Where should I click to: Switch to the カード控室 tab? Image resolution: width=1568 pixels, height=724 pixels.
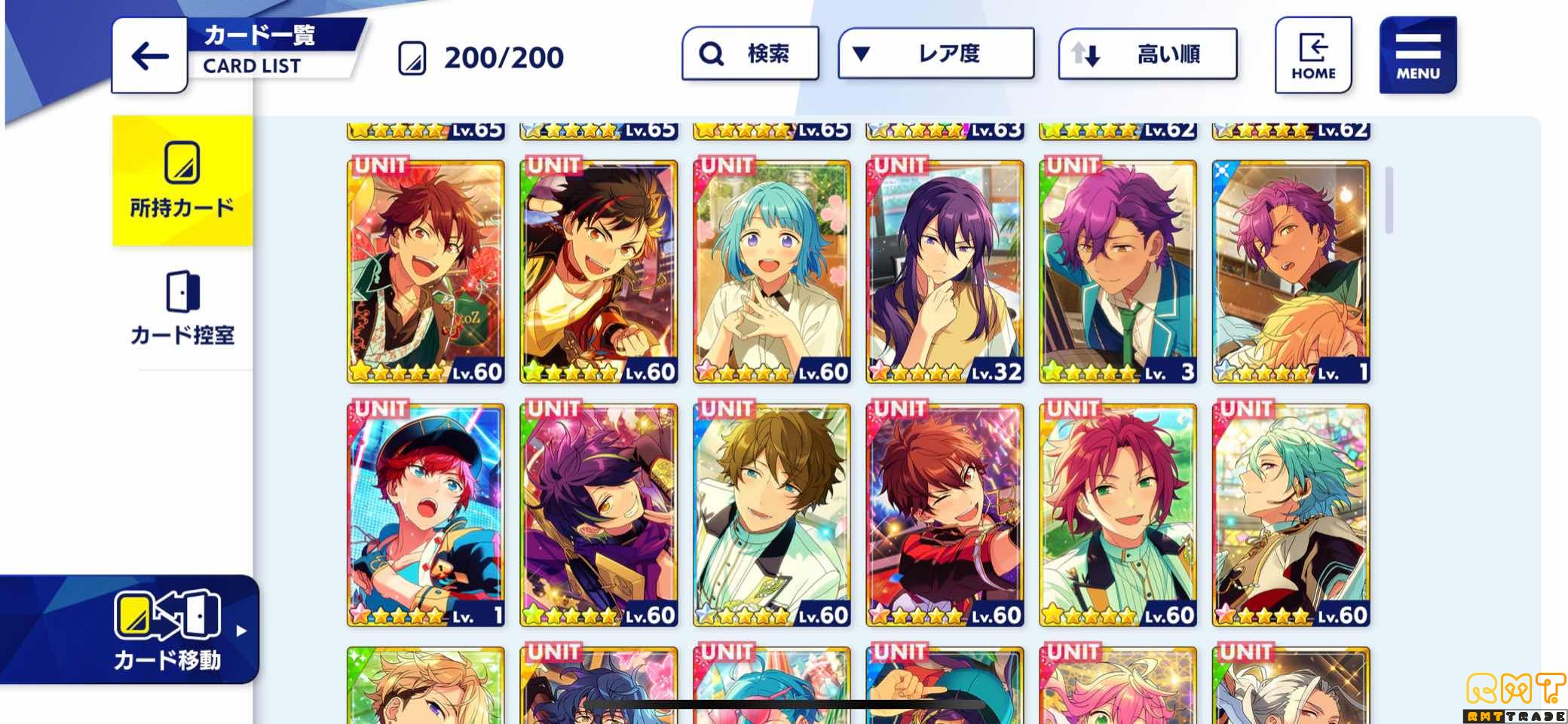tap(182, 309)
